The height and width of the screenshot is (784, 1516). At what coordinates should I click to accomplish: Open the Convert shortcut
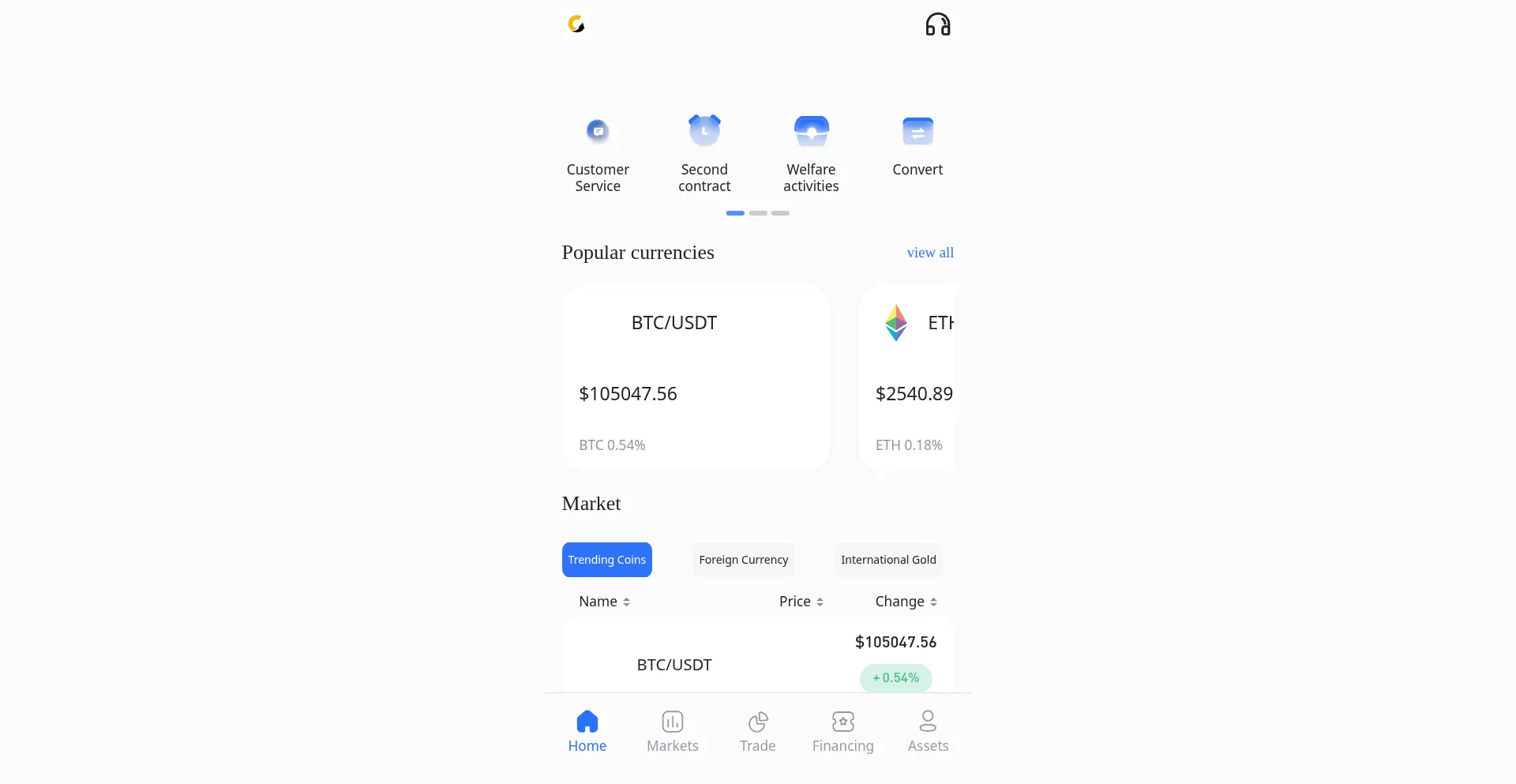pos(917,146)
